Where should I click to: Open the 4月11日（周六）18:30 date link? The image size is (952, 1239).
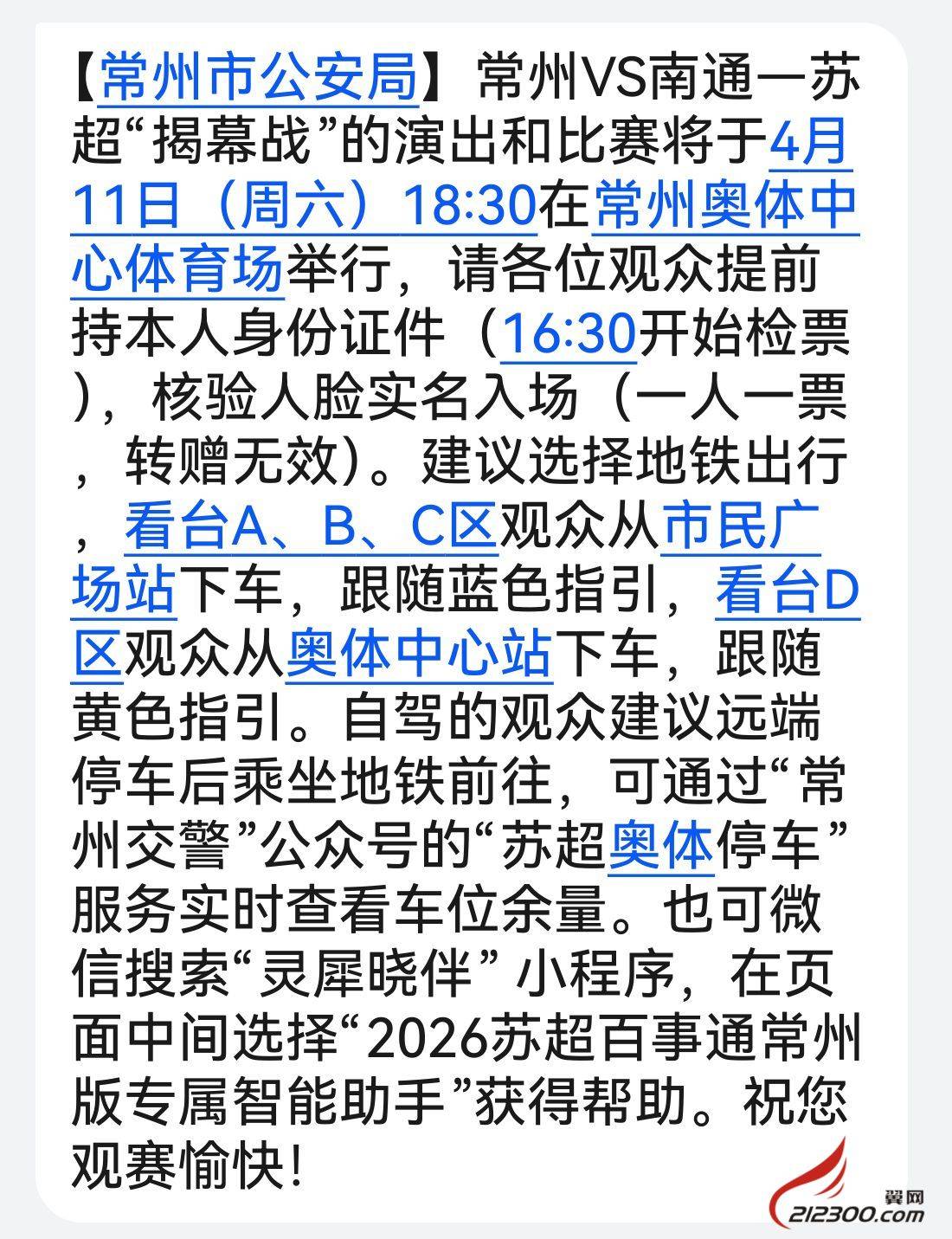pyautogui.click(x=303, y=205)
